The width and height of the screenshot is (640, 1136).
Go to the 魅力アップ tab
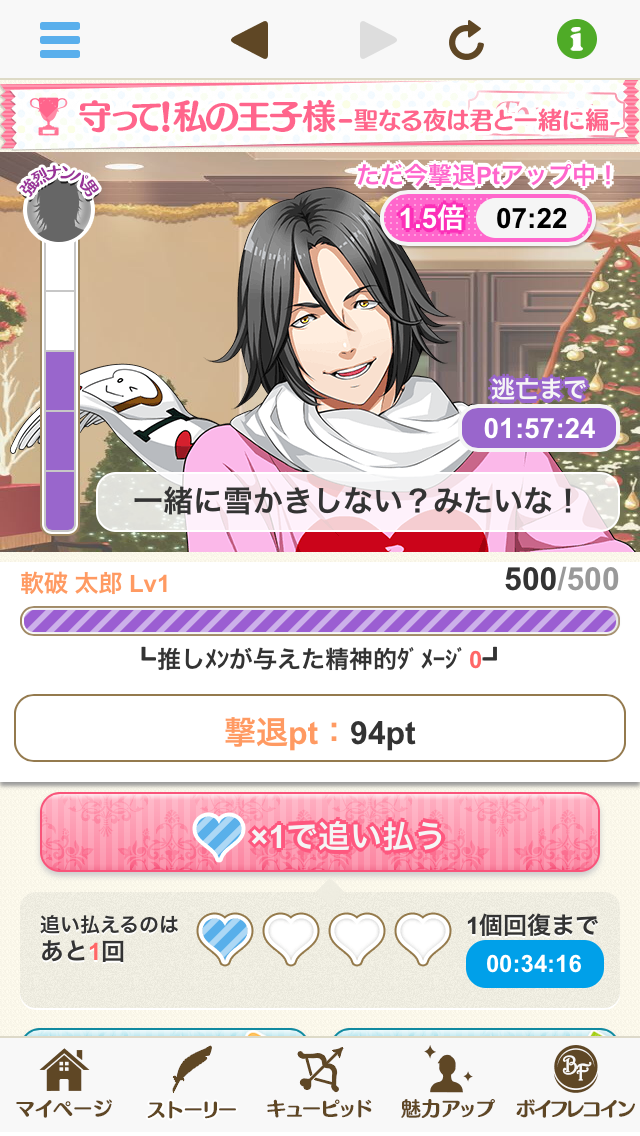coord(447,1085)
